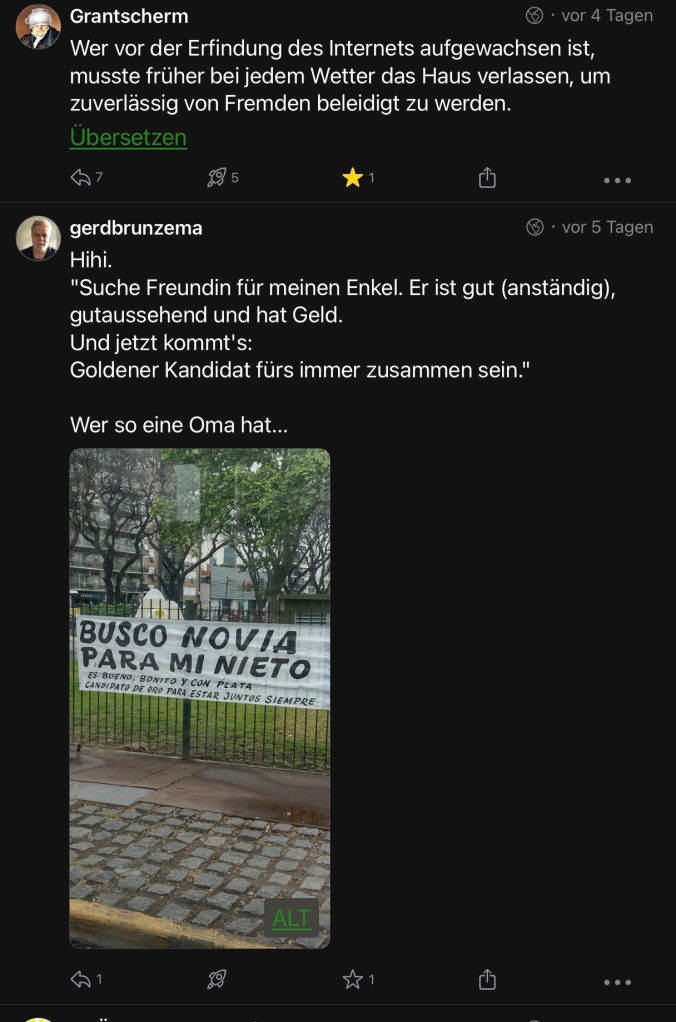Share Grantscherm's post
Image resolution: width=676 pixels, height=1022 pixels.
487,178
